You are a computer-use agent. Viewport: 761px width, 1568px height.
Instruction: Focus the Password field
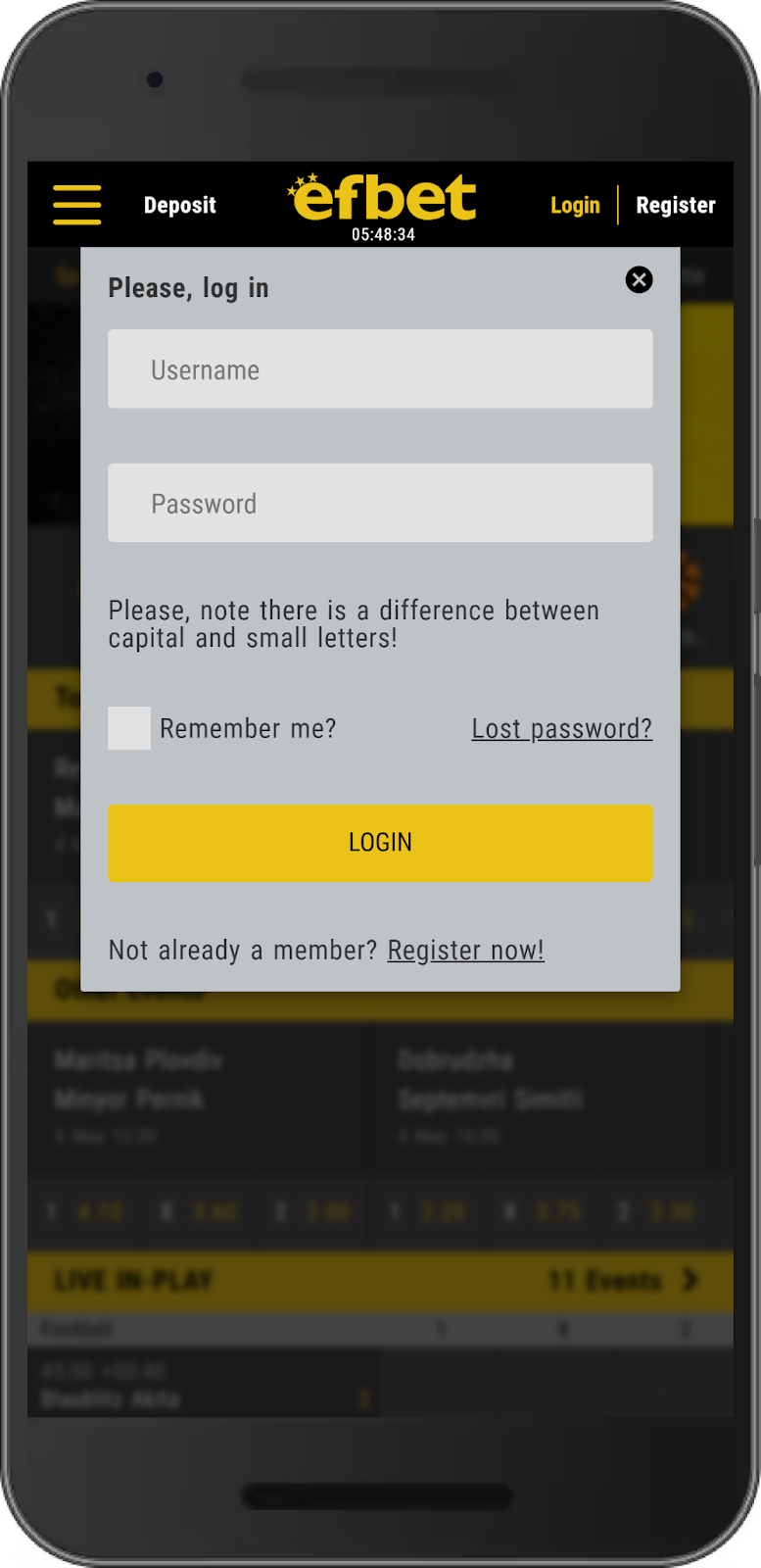tap(380, 503)
